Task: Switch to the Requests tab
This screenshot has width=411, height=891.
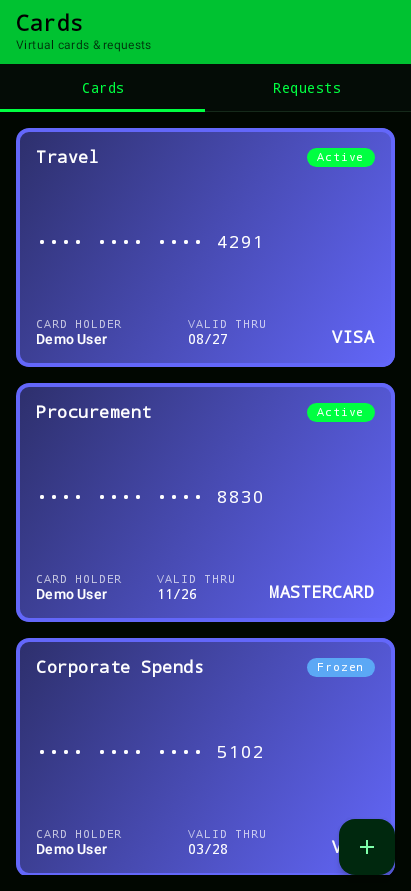Action: (308, 88)
